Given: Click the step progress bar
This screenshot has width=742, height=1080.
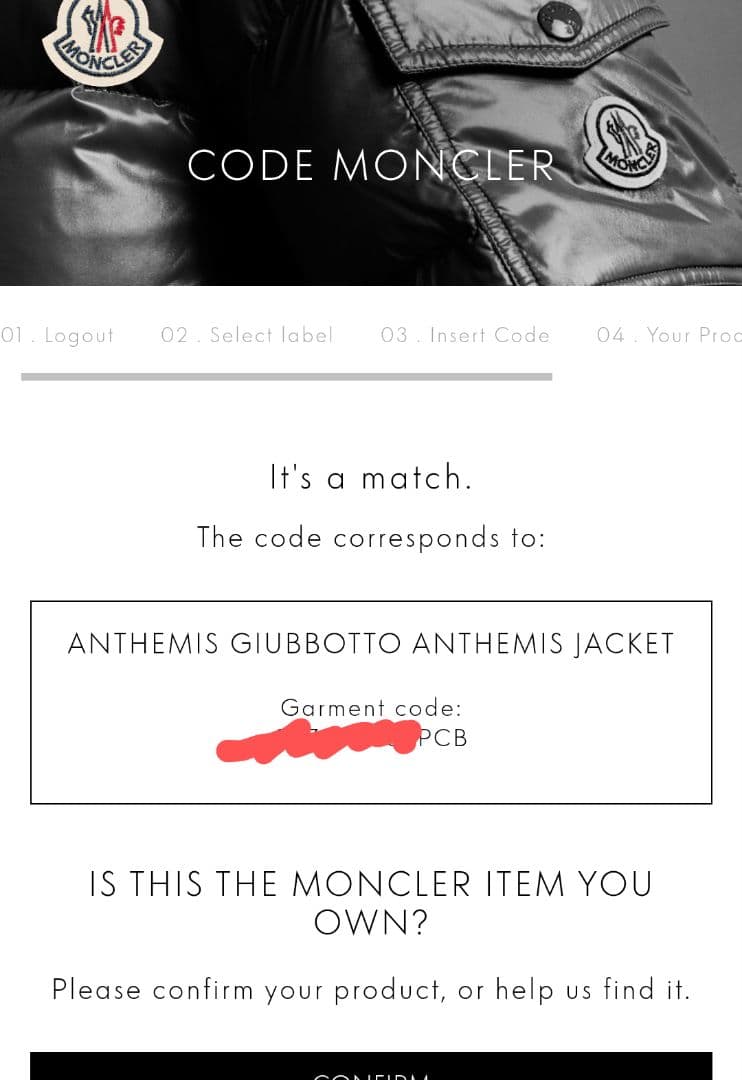Looking at the screenshot, I should click(x=287, y=377).
